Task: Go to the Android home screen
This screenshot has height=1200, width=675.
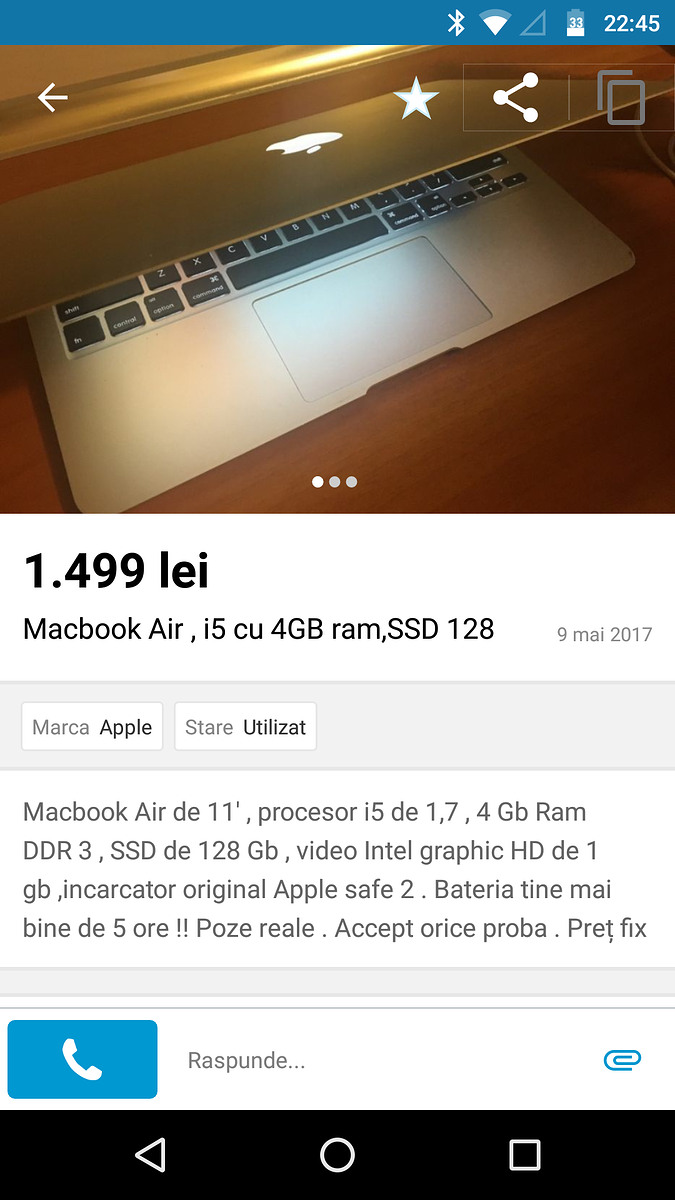Action: tap(337, 1155)
